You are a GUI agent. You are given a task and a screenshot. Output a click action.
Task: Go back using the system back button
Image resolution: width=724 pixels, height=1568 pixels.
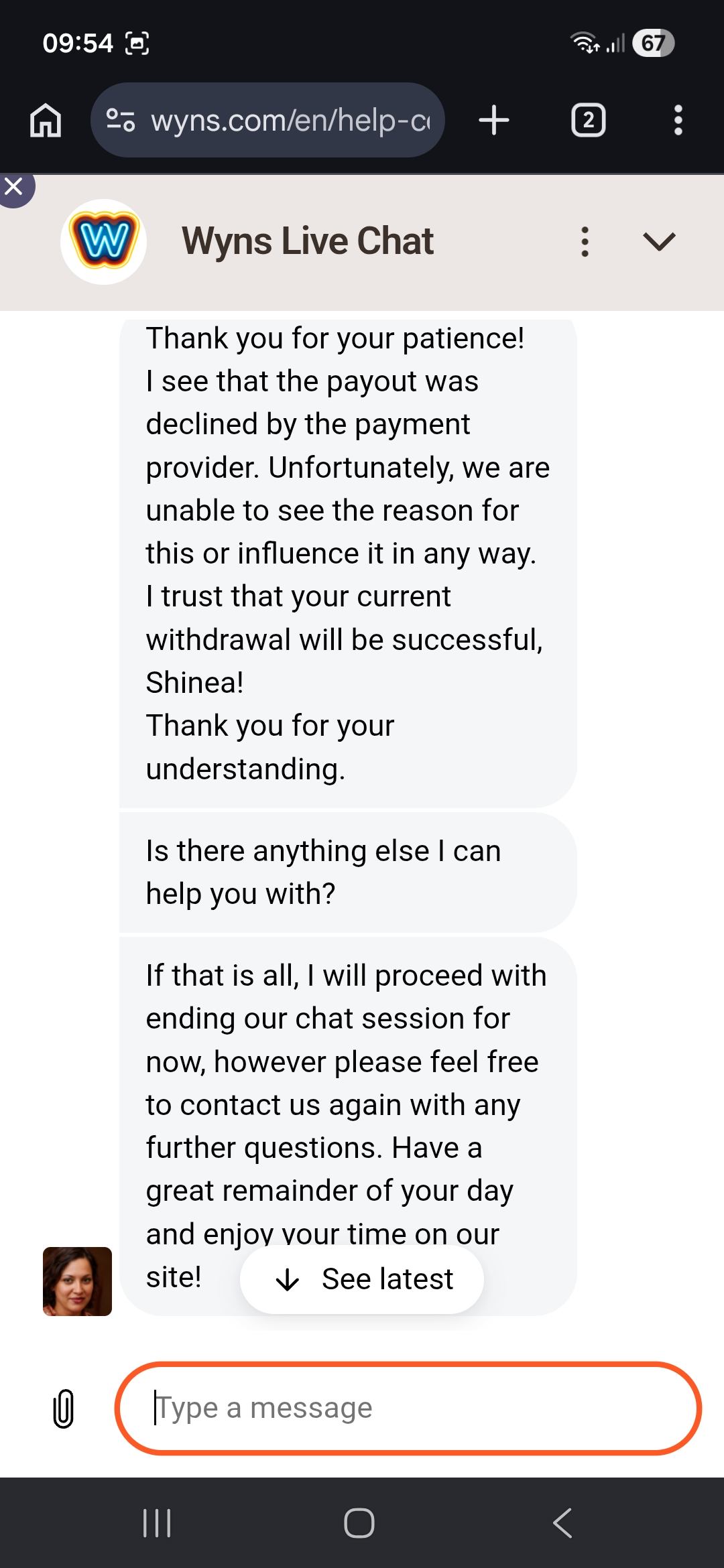tap(562, 1523)
